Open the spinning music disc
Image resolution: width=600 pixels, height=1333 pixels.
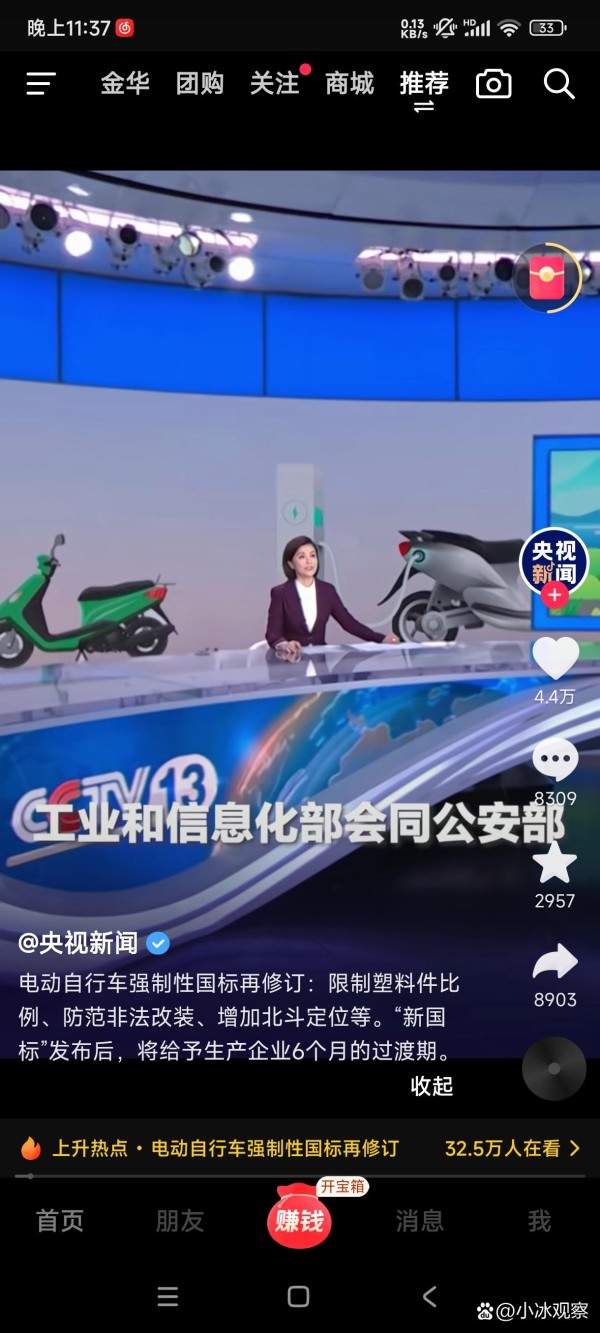(554, 1068)
